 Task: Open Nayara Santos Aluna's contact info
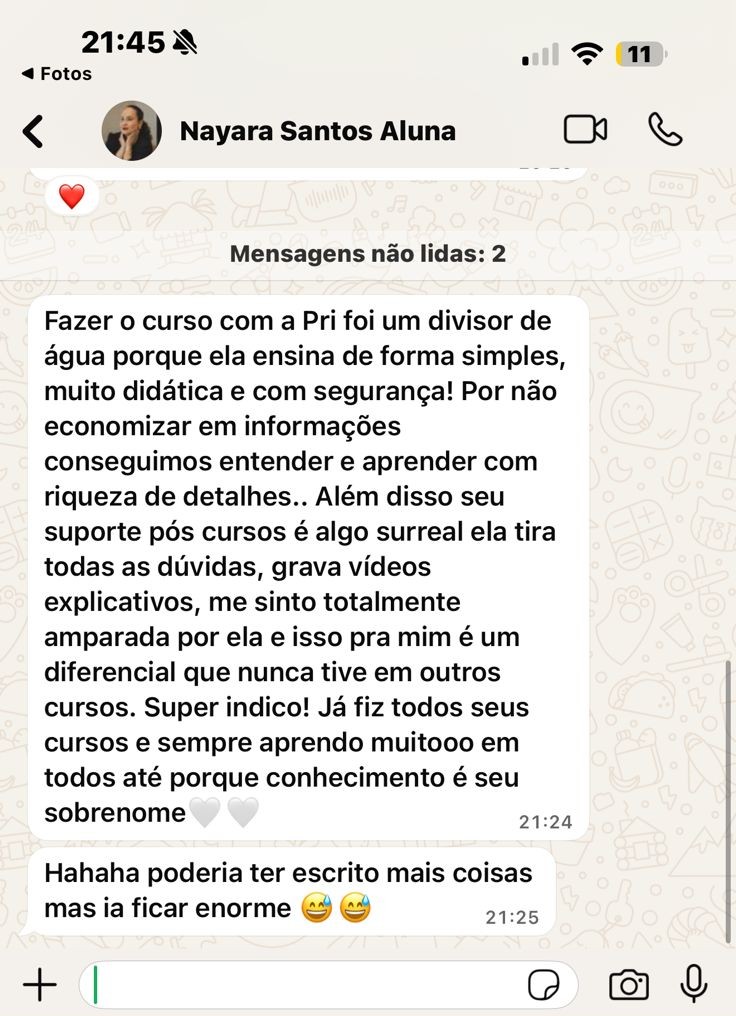(317, 131)
